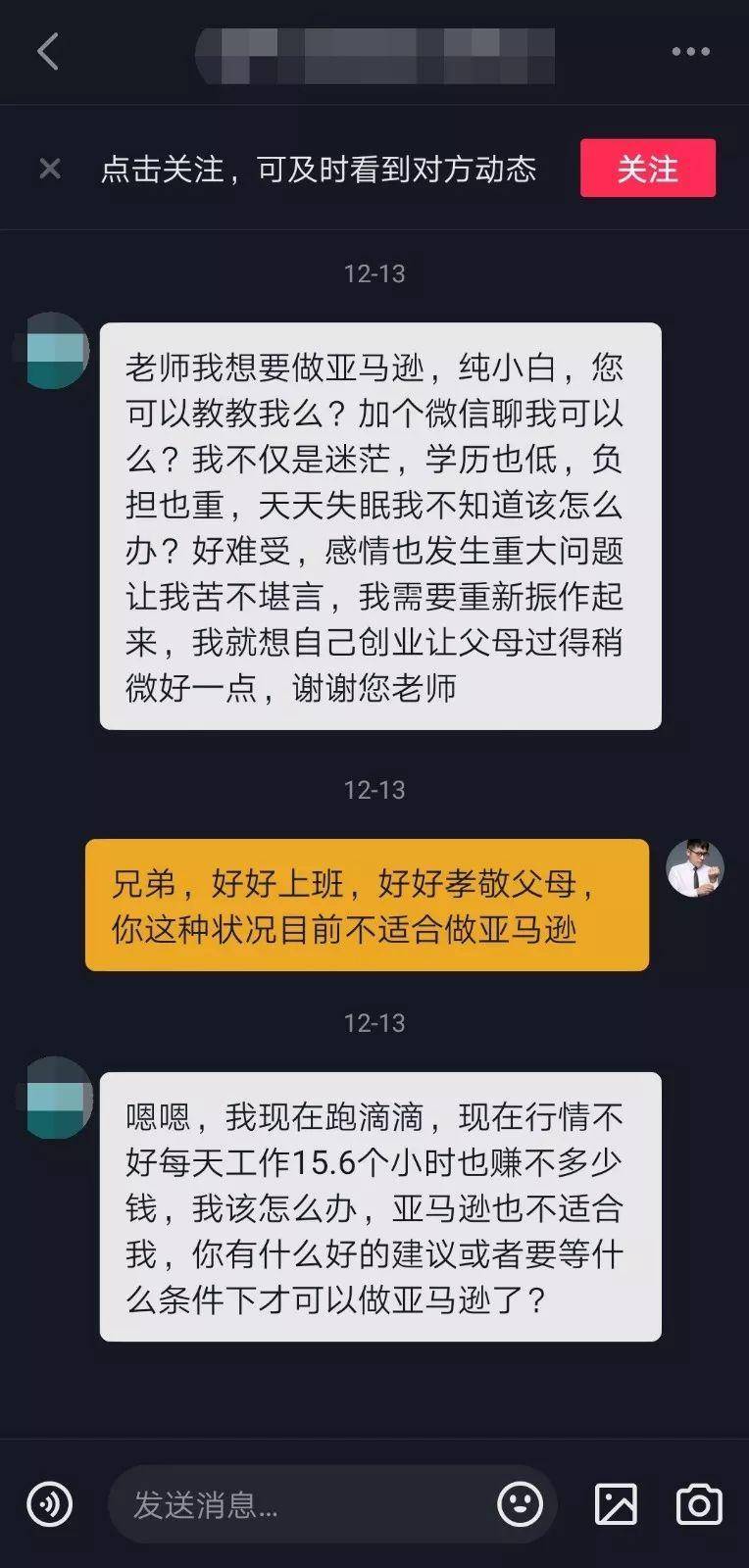Open the camera to take a photo

point(699,1503)
